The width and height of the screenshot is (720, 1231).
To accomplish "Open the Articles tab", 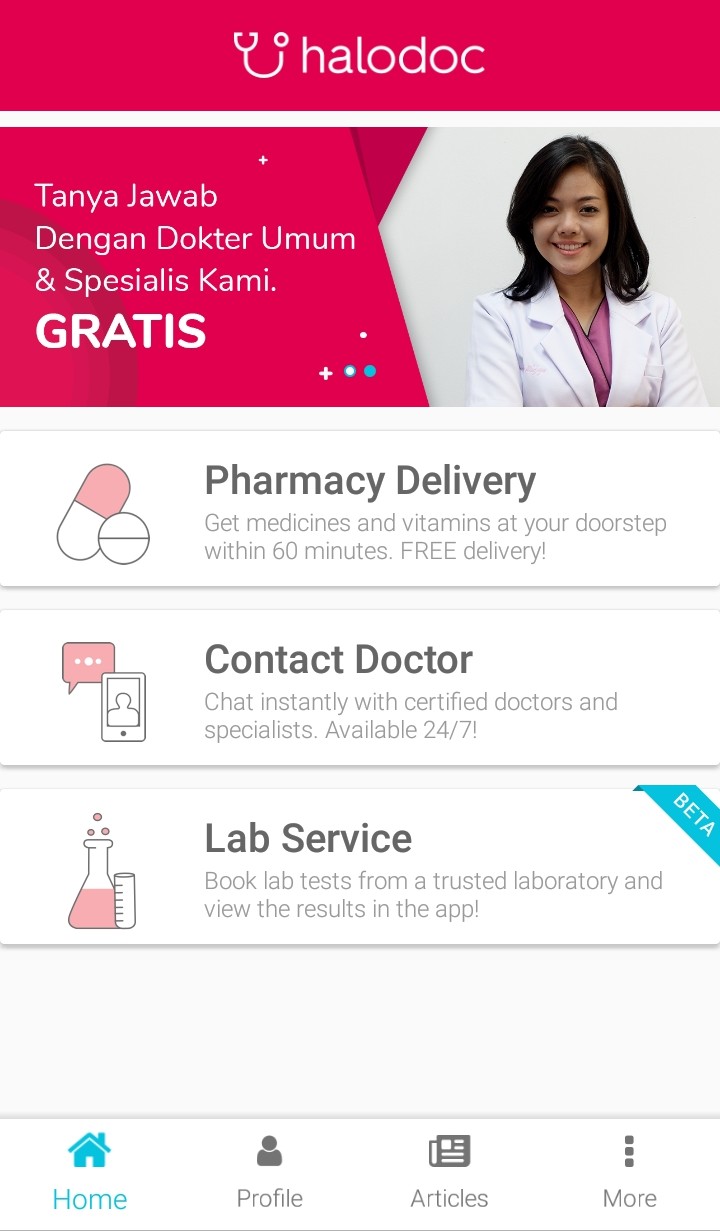I will coord(450,1173).
